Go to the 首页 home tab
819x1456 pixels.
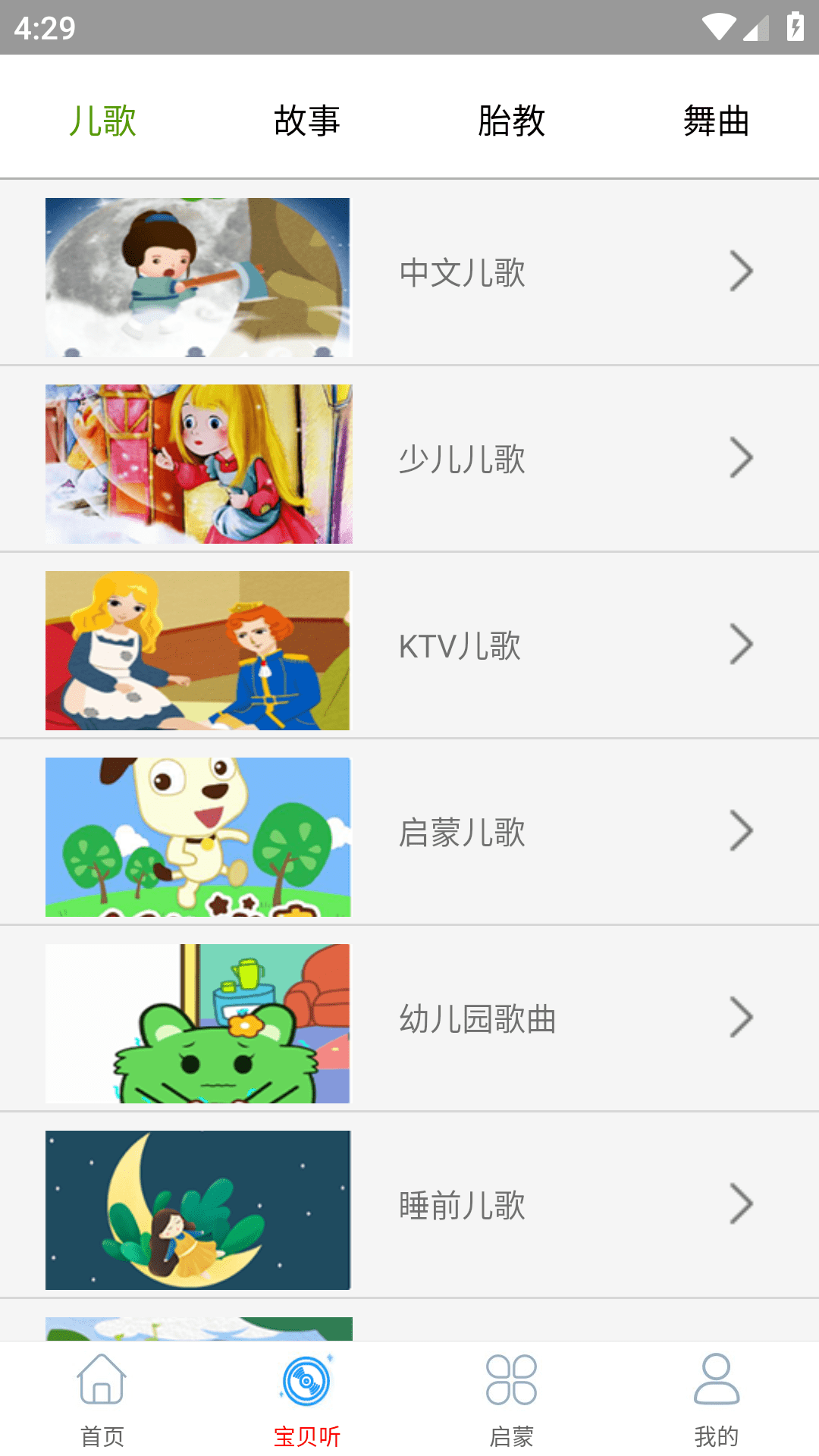point(102,1400)
